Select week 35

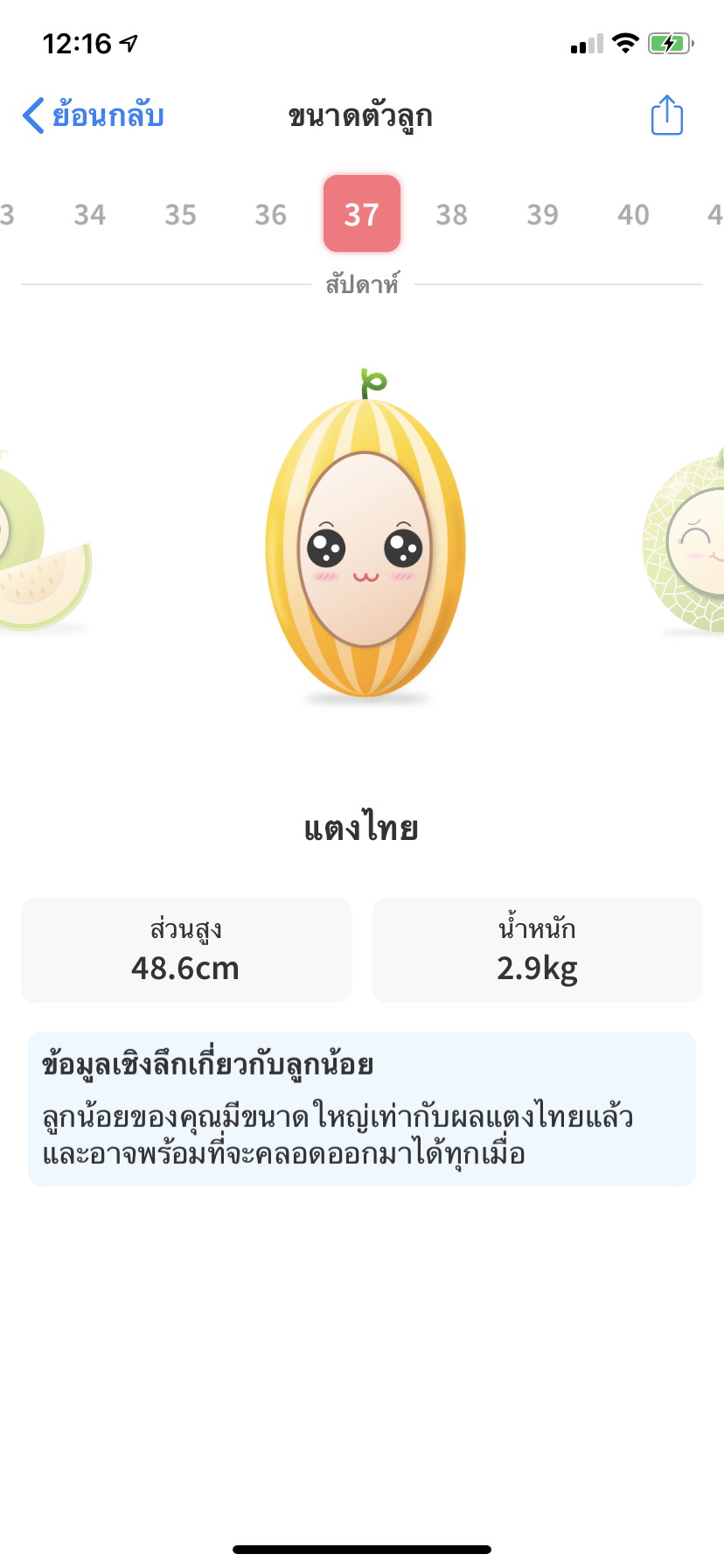180,214
